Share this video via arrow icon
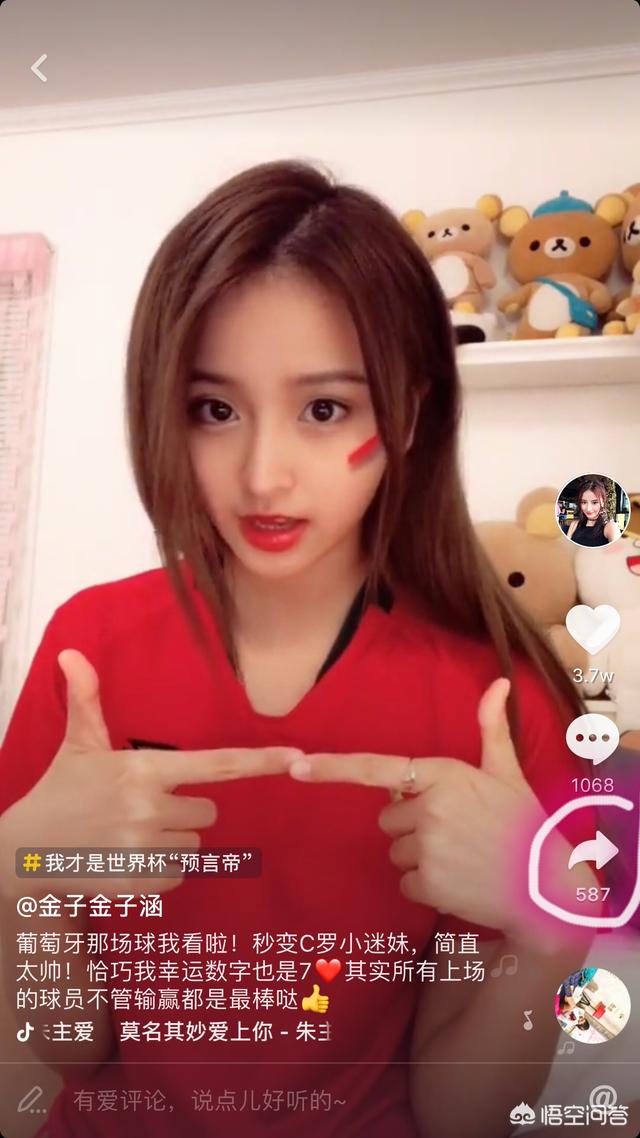 (x=592, y=853)
